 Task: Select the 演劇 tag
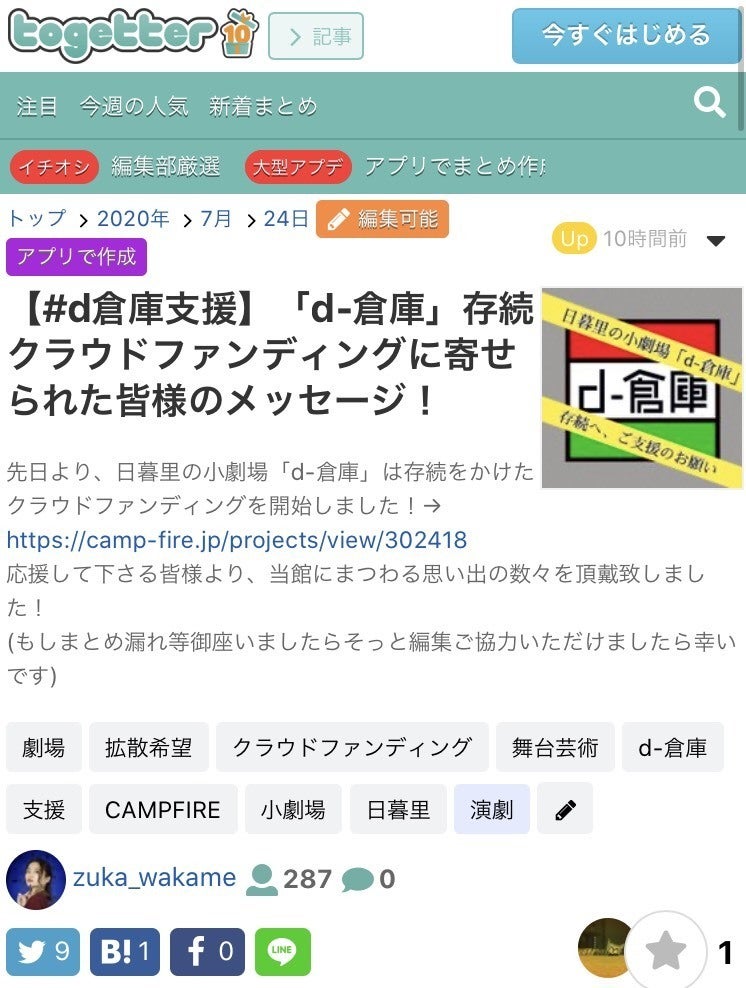pyautogui.click(x=491, y=808)
